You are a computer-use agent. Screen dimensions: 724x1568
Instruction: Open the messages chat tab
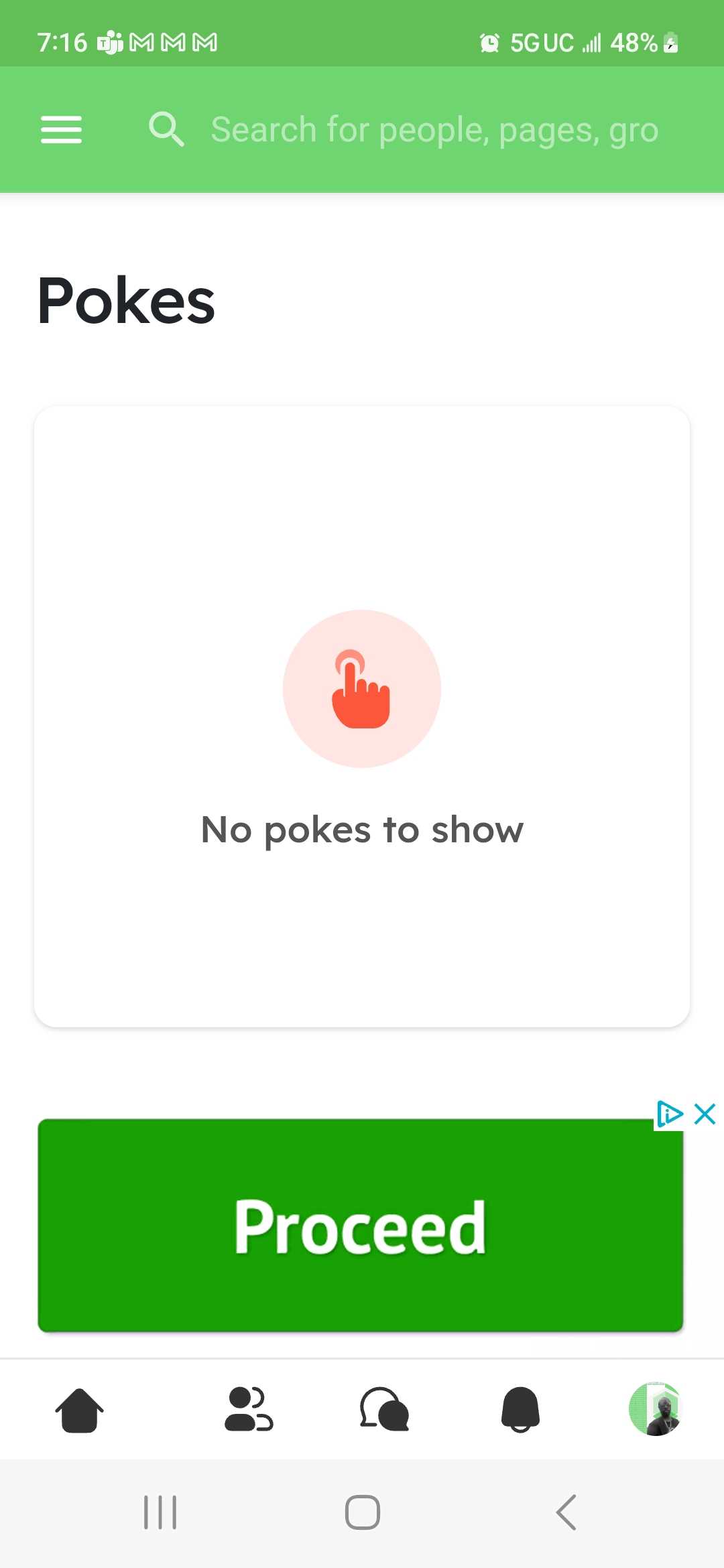385,1409
